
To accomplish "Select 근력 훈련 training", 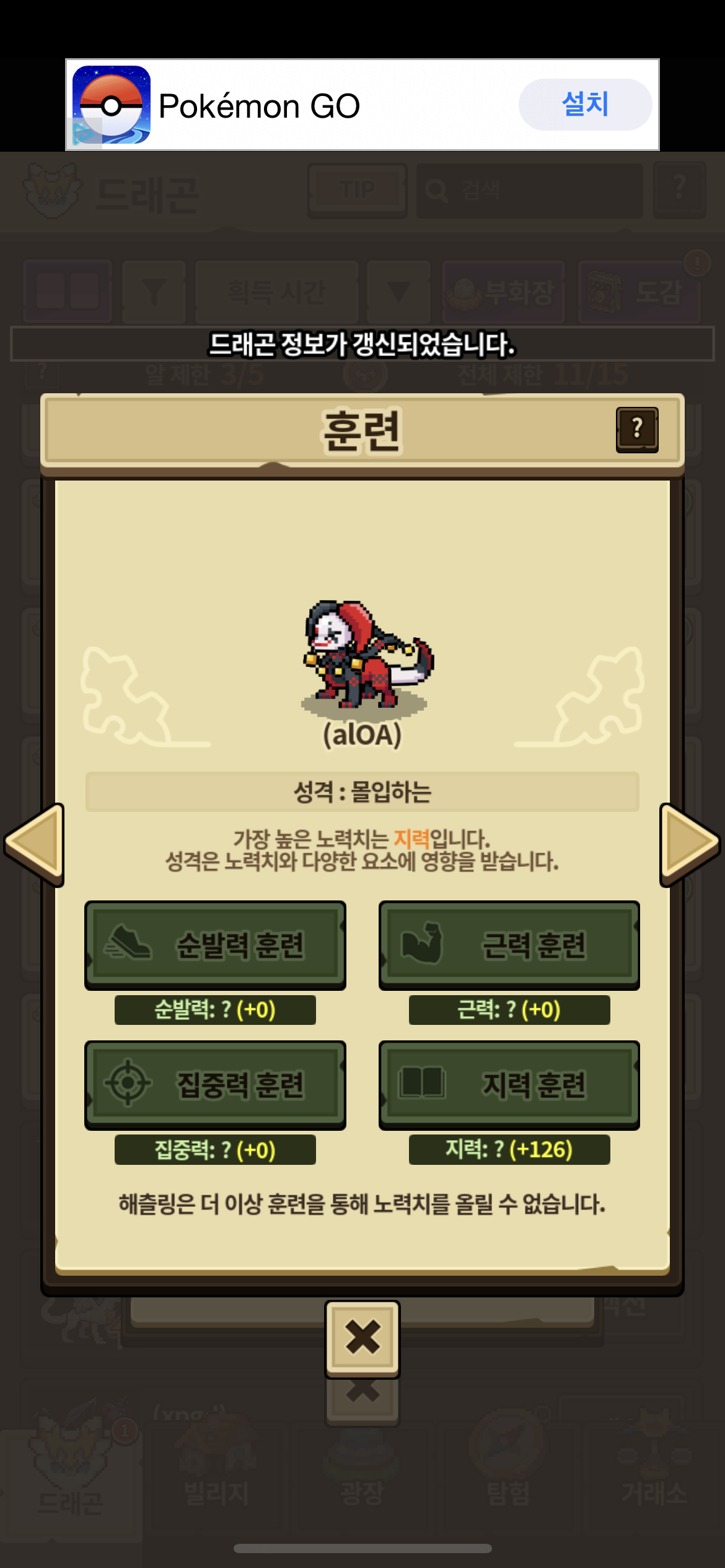I will click(x=509, y=945).
